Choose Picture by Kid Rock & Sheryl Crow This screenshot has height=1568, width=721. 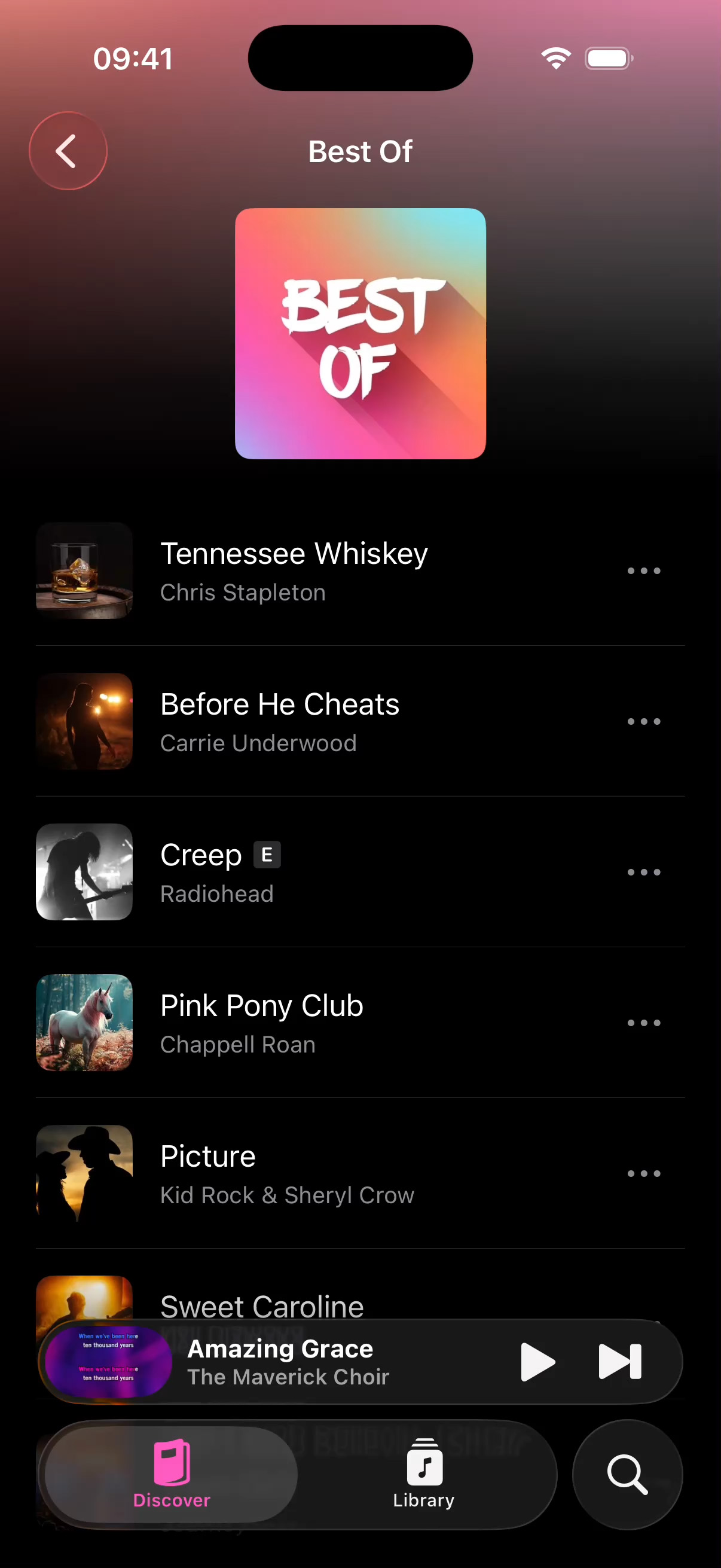click(x=286, y=1173)
